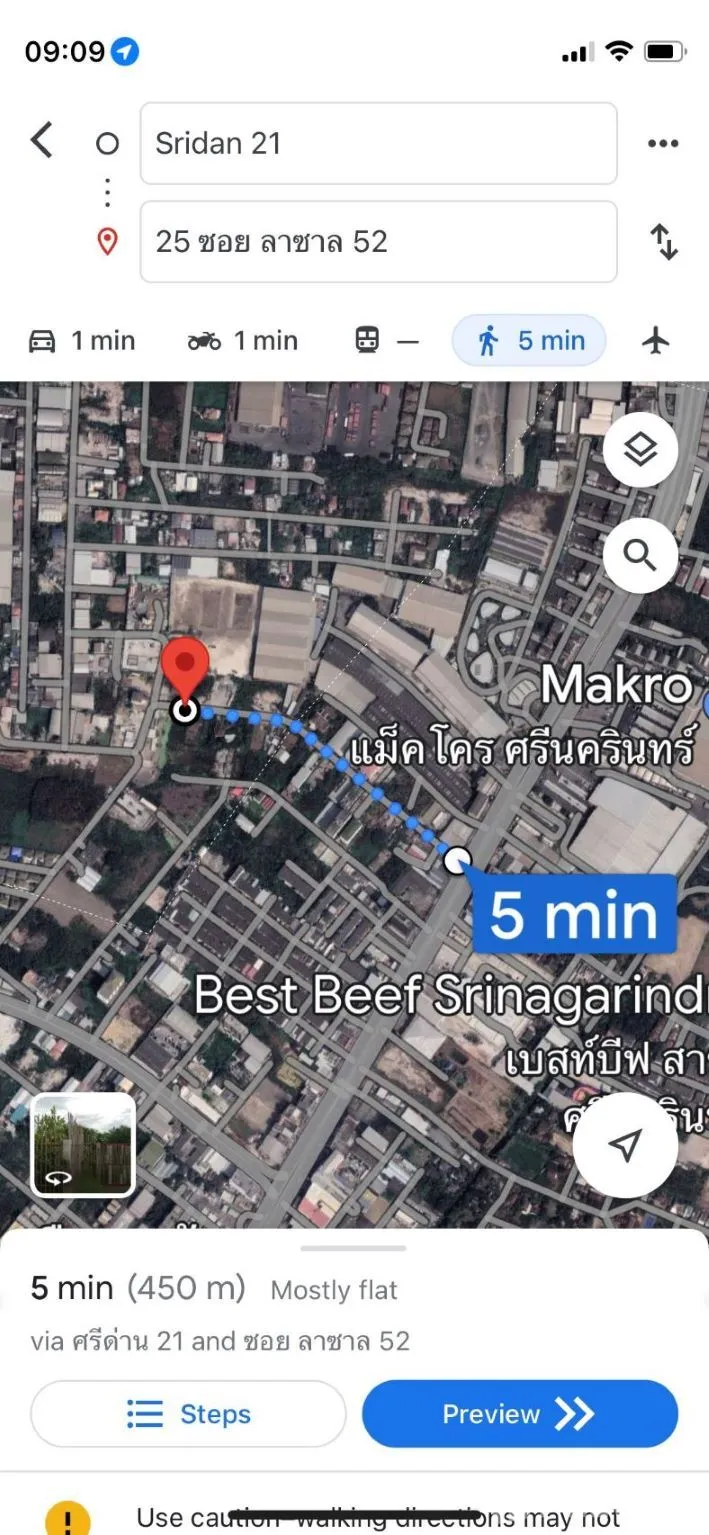
Task: Show the route Steps list
Action: (x=189, y=1414)
